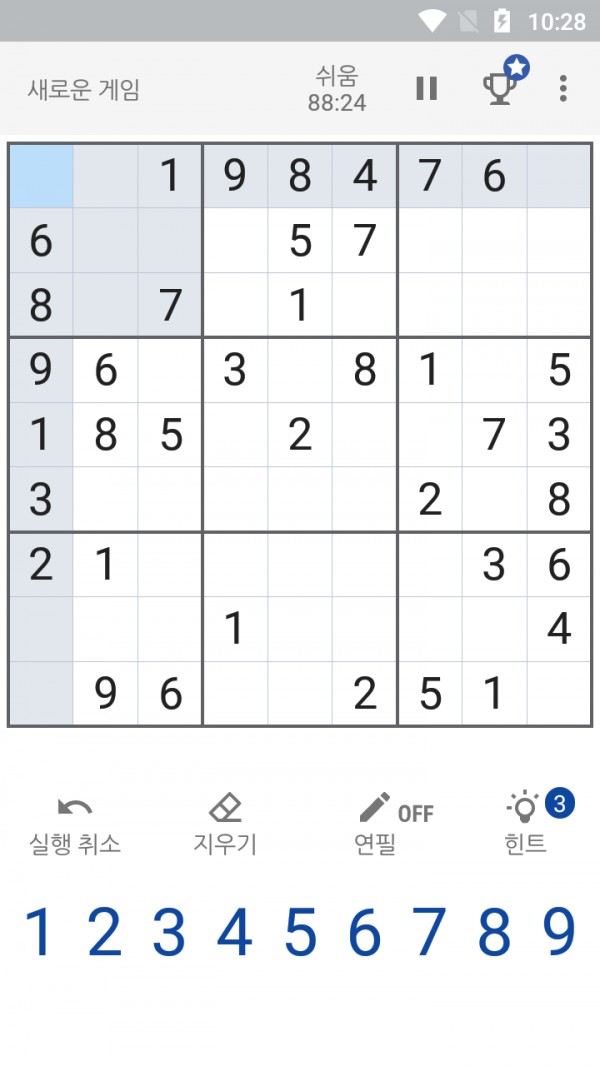Undo the last move with 실행 취소
This screenshot has width=600, height=1066.
coord(75,826)
